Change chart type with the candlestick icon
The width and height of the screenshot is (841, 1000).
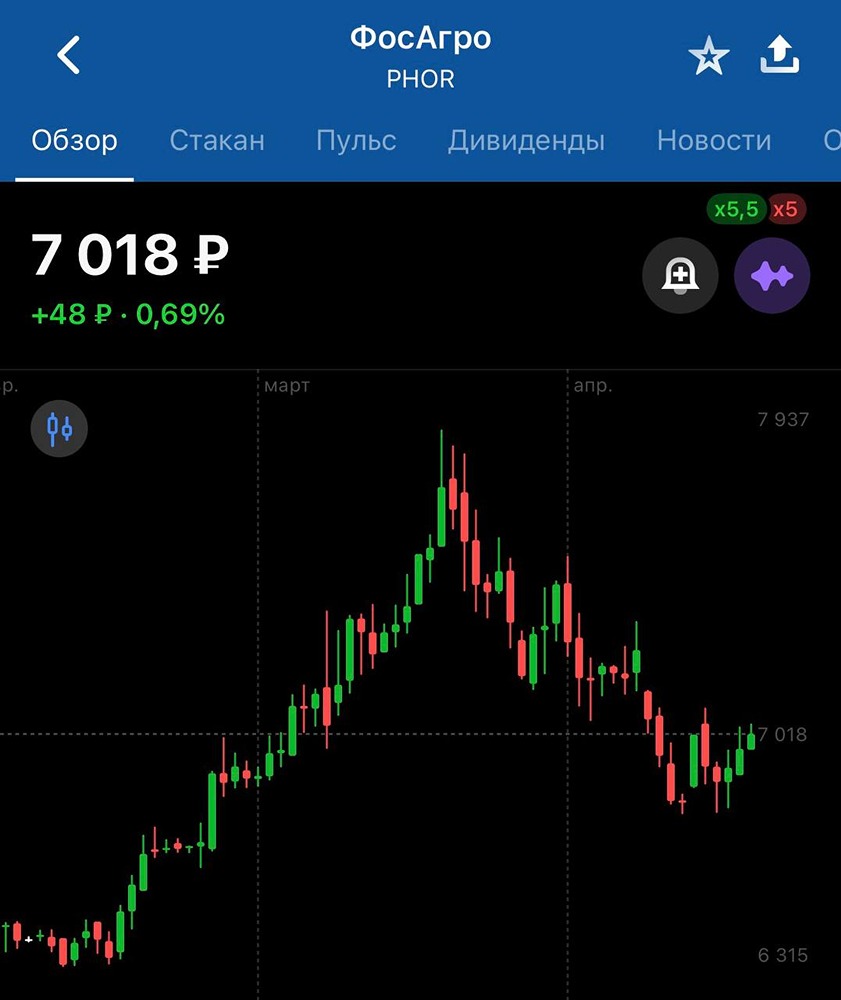click(x=59, y=429)
